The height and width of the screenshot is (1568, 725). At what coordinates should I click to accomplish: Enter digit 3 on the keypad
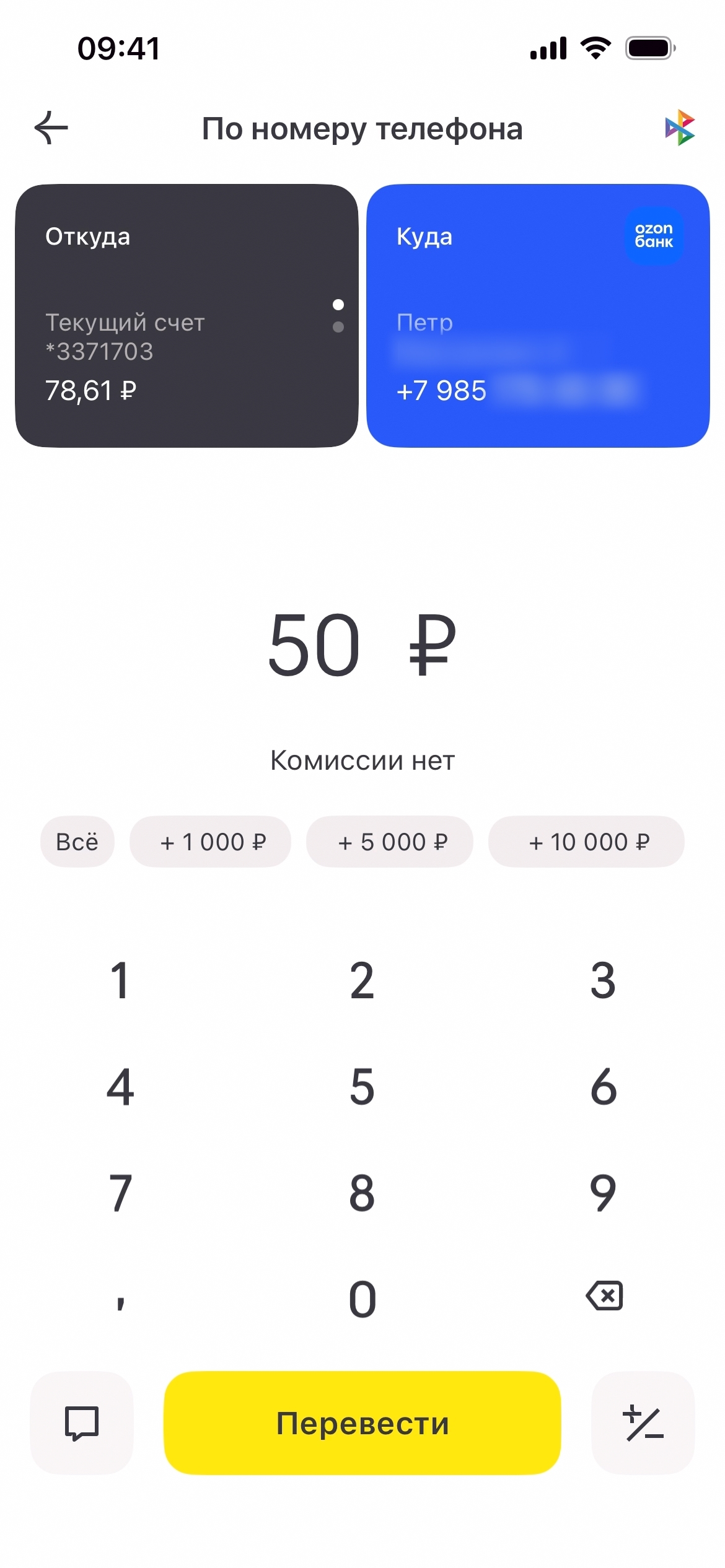603,980
